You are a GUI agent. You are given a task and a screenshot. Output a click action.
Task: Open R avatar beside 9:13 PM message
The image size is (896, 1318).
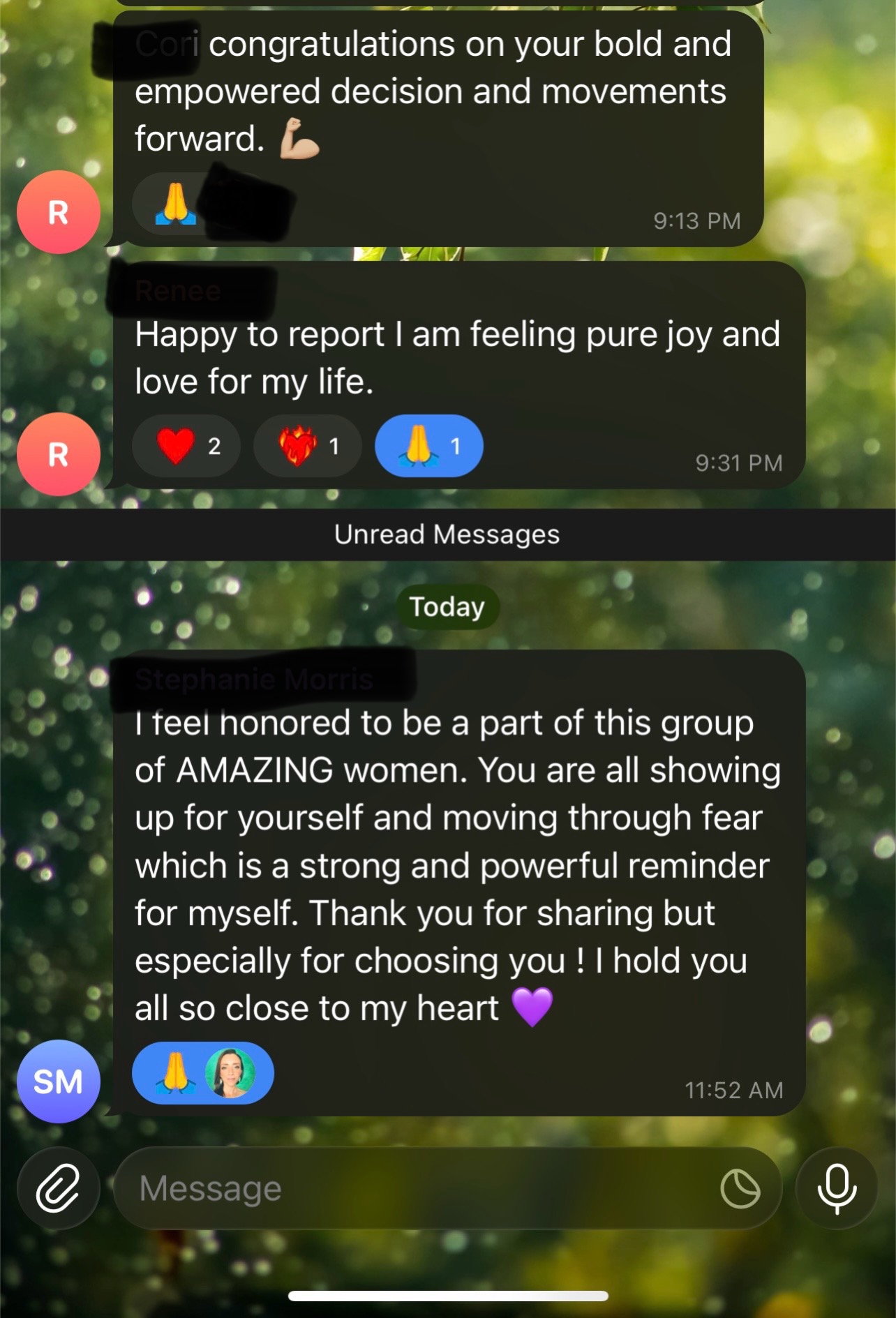point(59,212)
